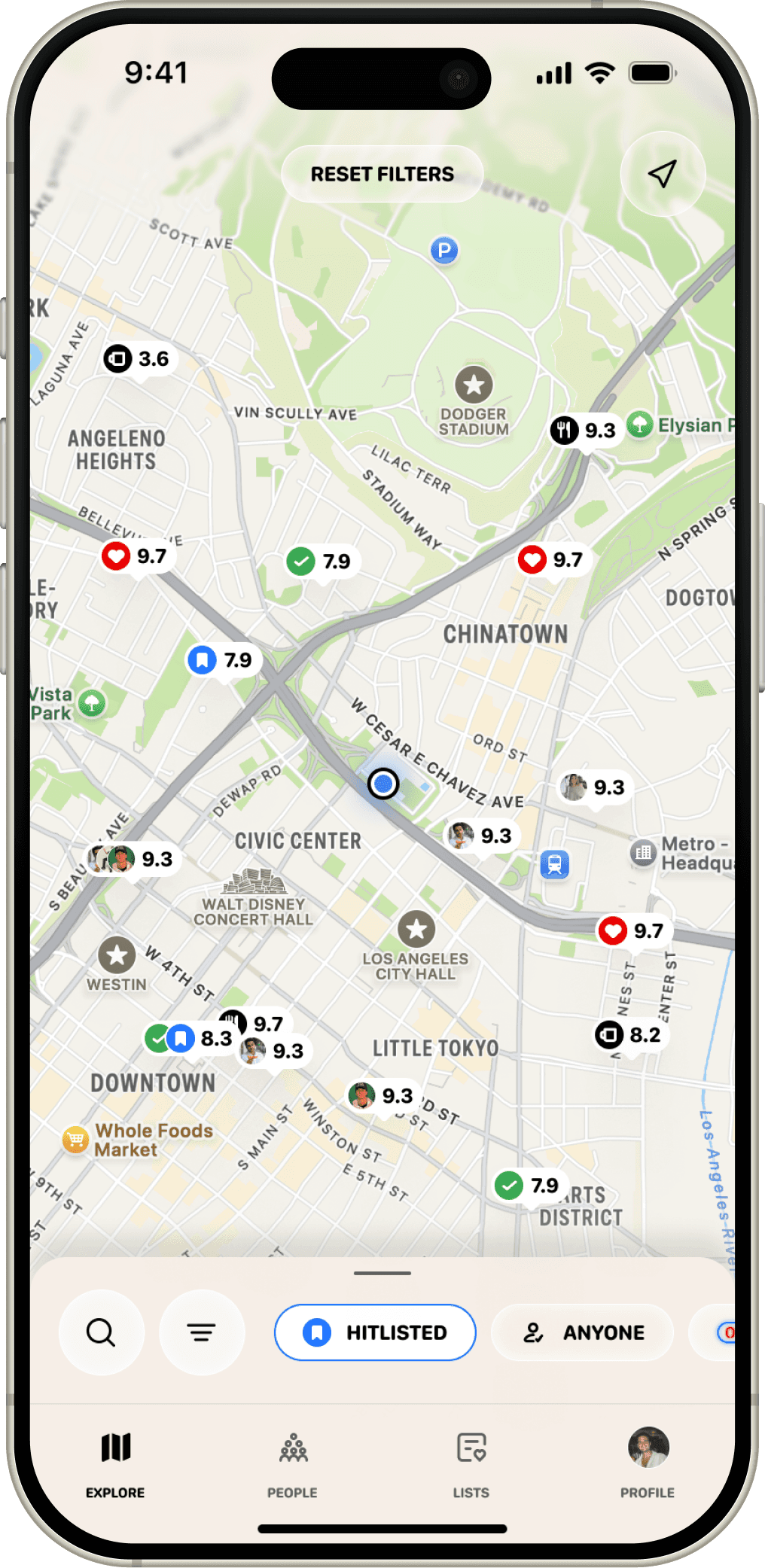
Task: Center map on my current location
Action: 662,174
